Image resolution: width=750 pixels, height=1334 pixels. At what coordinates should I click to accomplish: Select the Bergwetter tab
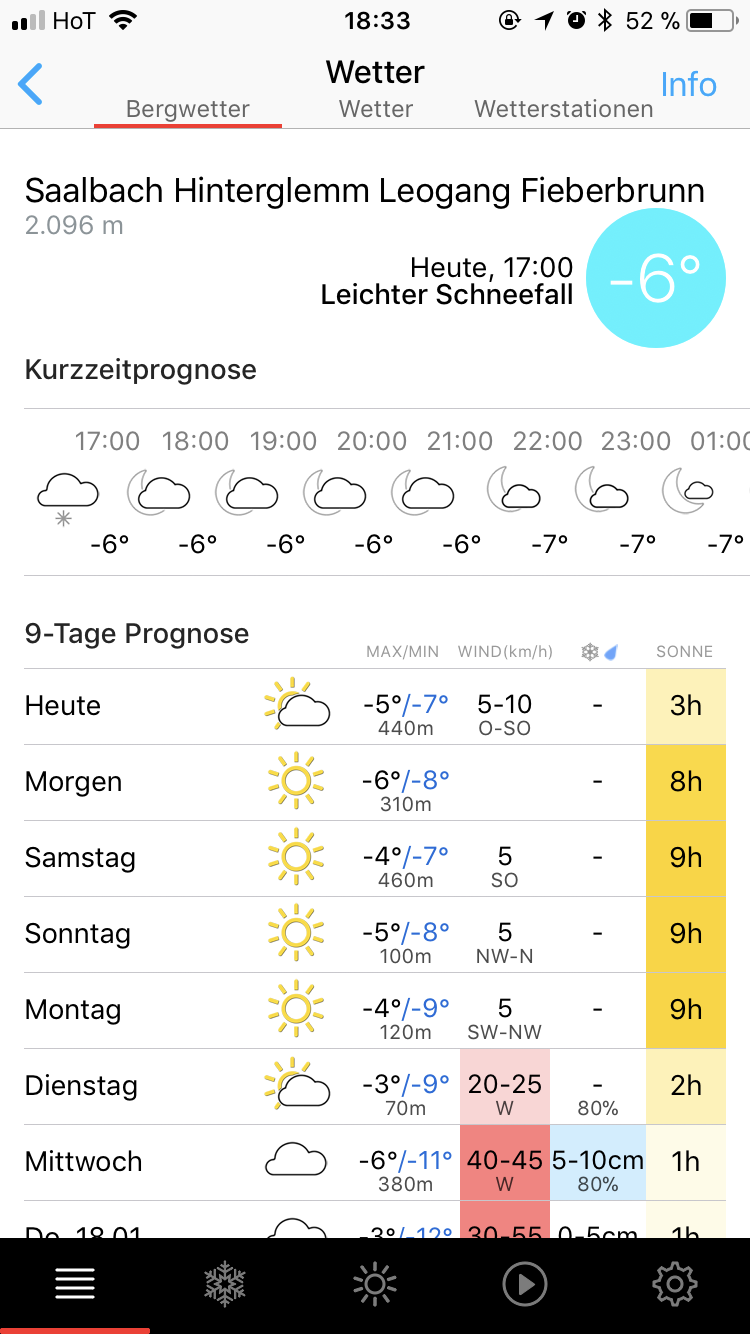click(188, 110)
